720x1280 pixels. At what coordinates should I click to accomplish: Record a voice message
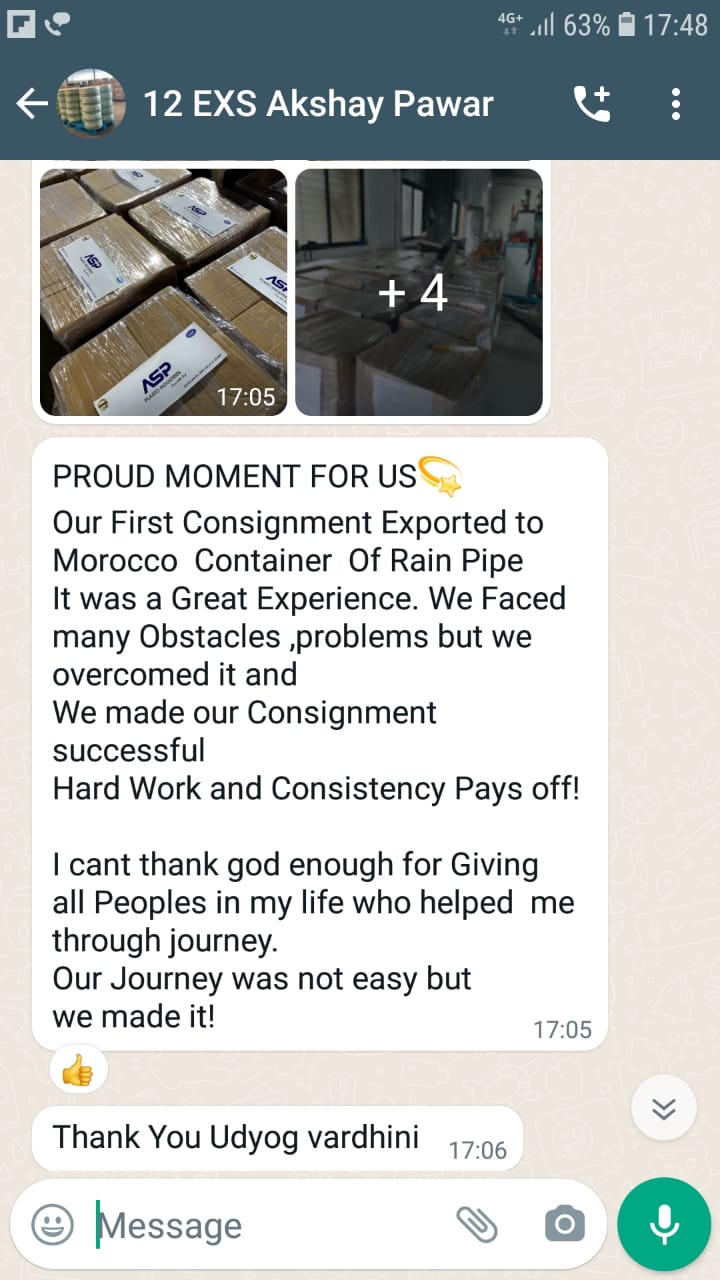[x=664, y=1224]
